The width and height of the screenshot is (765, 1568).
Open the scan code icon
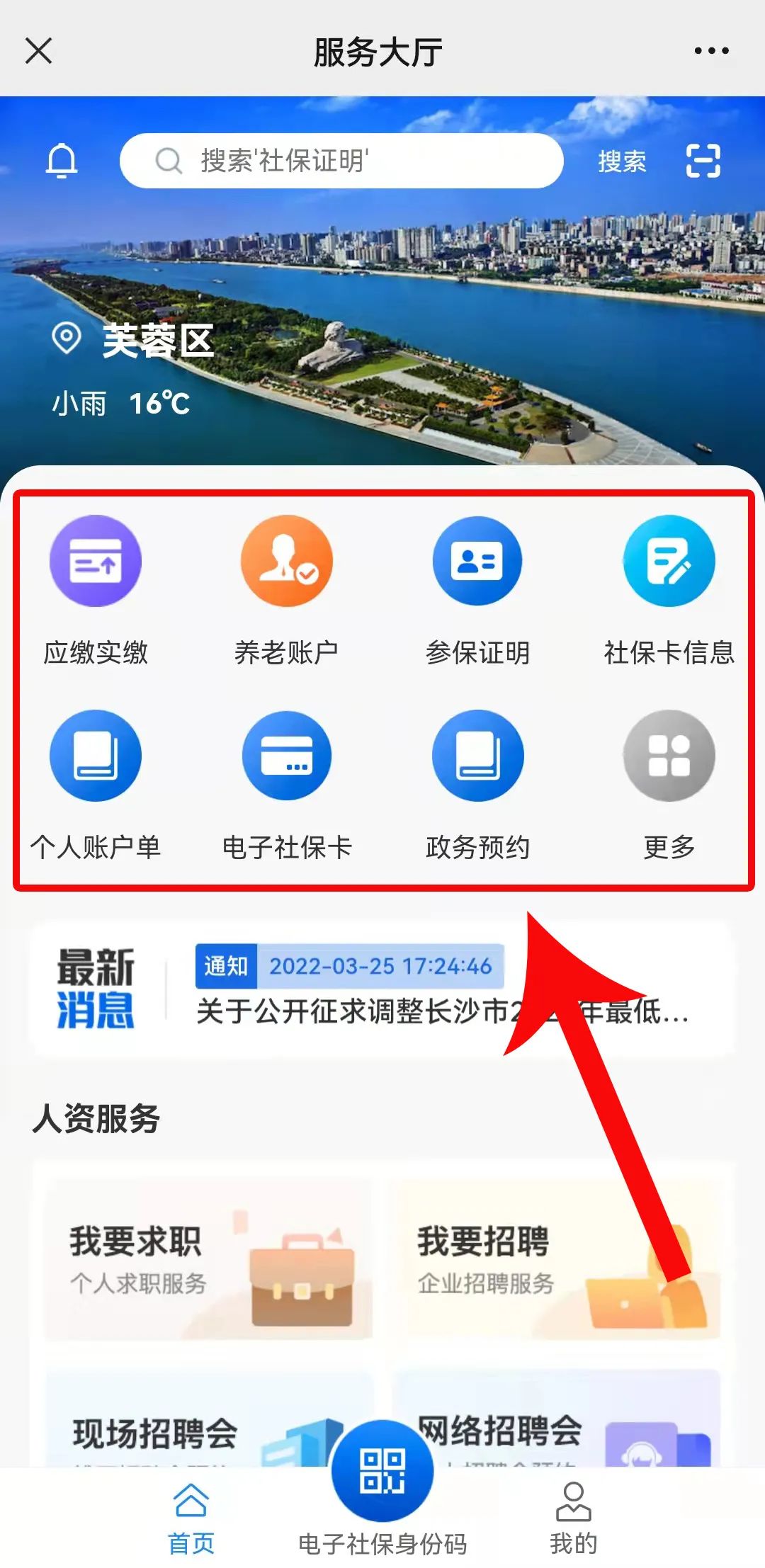point(703,161)
